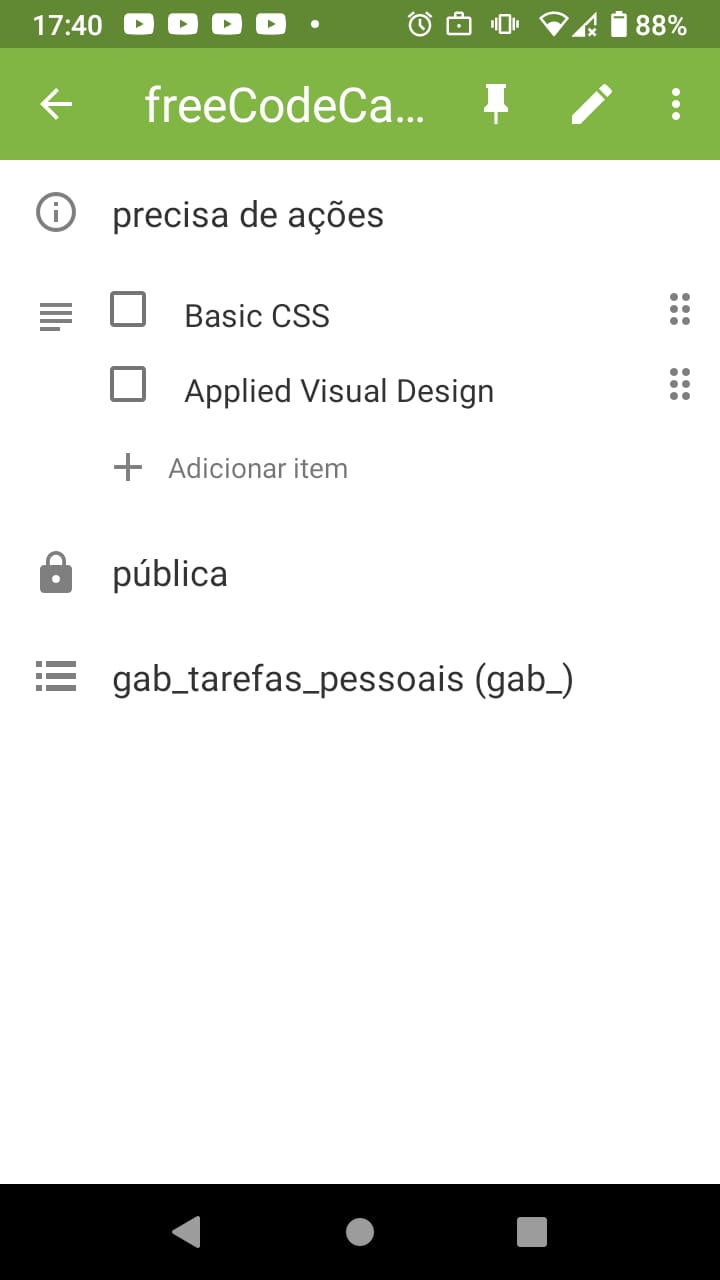
Task: Go back using the app bar arrow
Action: click(x=56, y=104)
